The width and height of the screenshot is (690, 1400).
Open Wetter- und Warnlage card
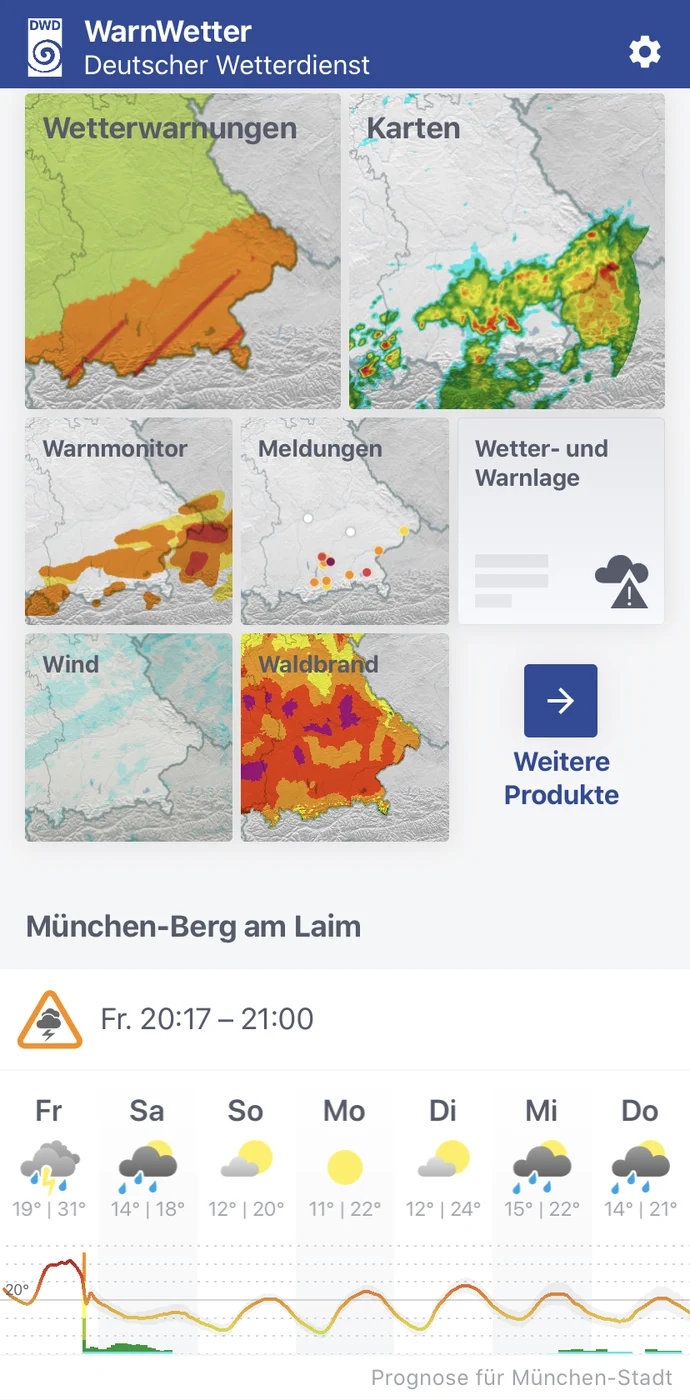point(561,521)
